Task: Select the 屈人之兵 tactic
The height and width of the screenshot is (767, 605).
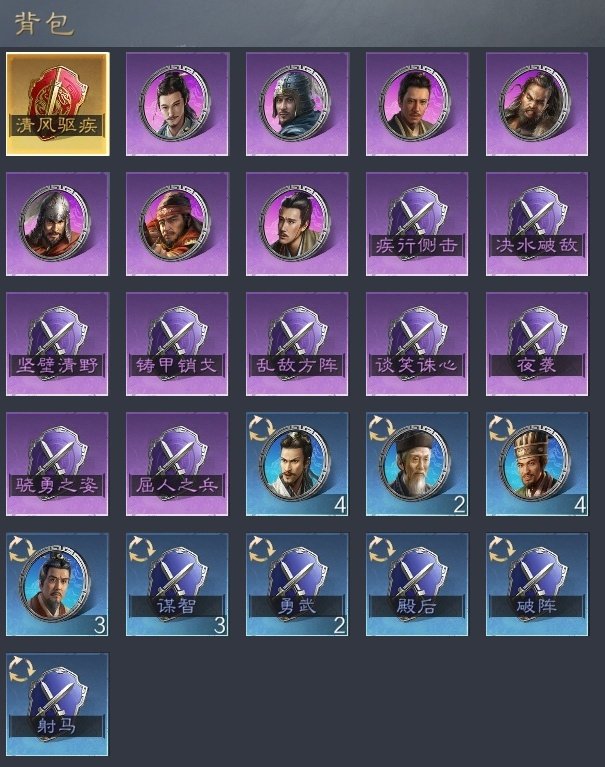Action: point(177,464)
